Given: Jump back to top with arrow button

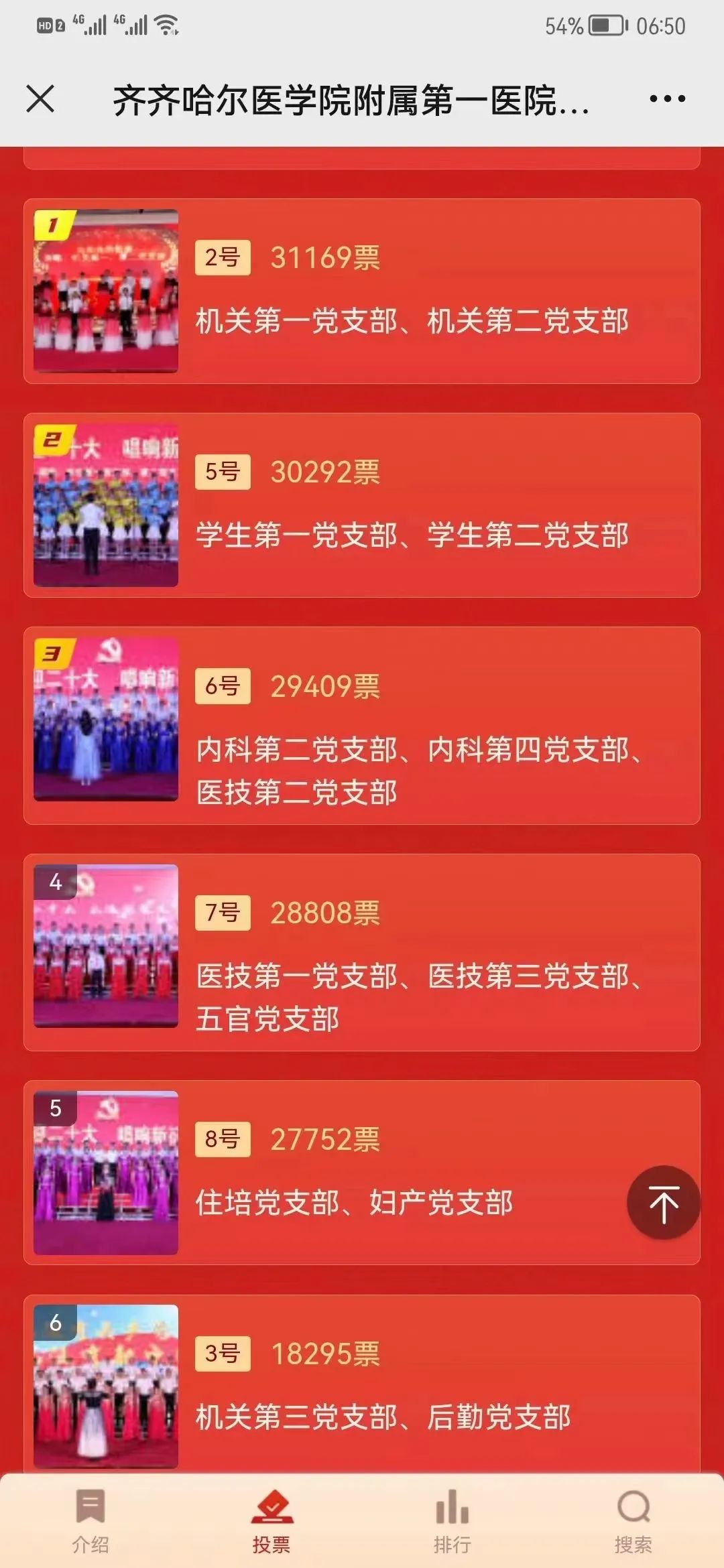Looking at the screenshot, I should [x=664, y=1203].
